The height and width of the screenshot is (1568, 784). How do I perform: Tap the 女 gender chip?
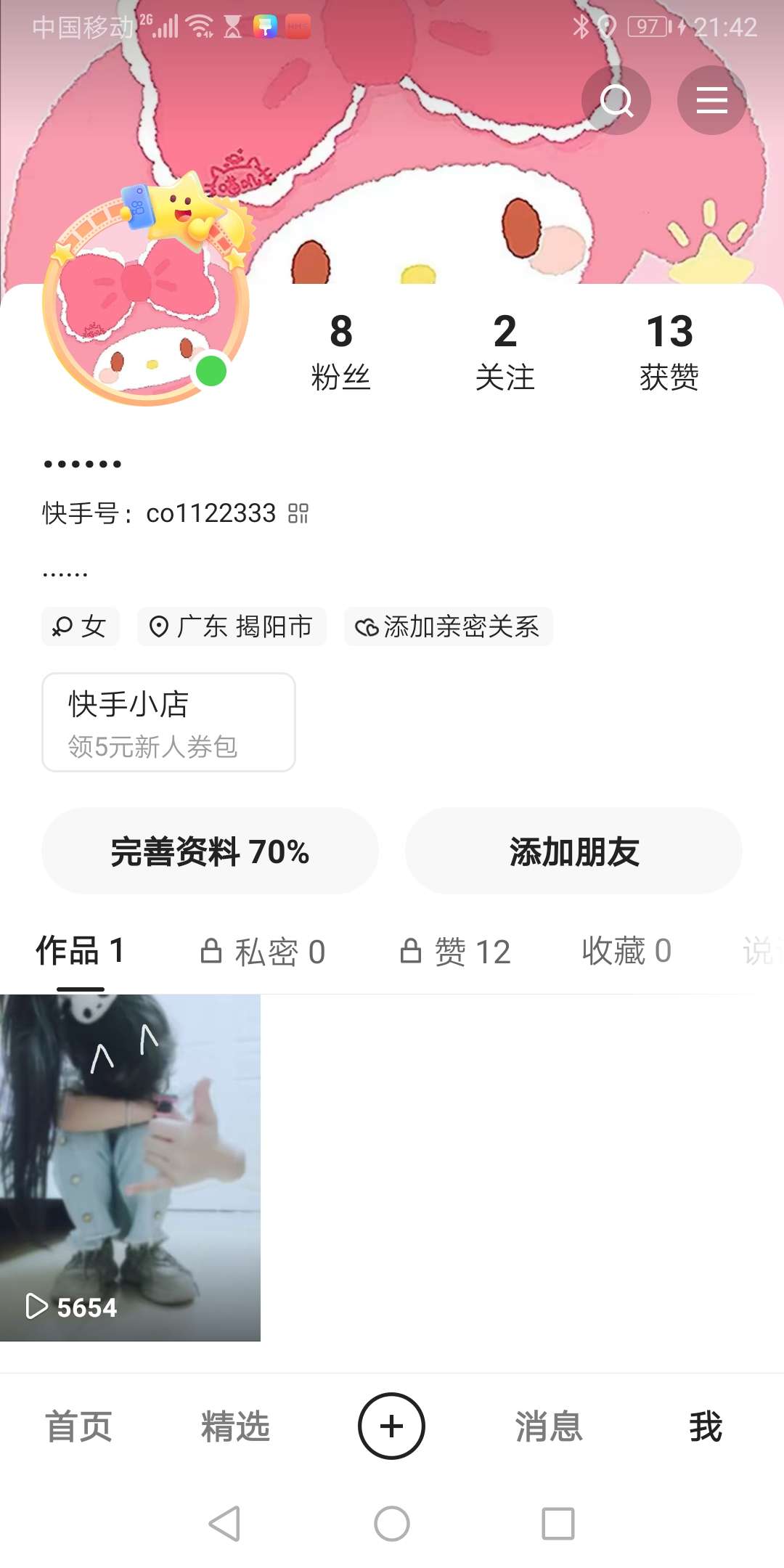(x=81, y=626)
